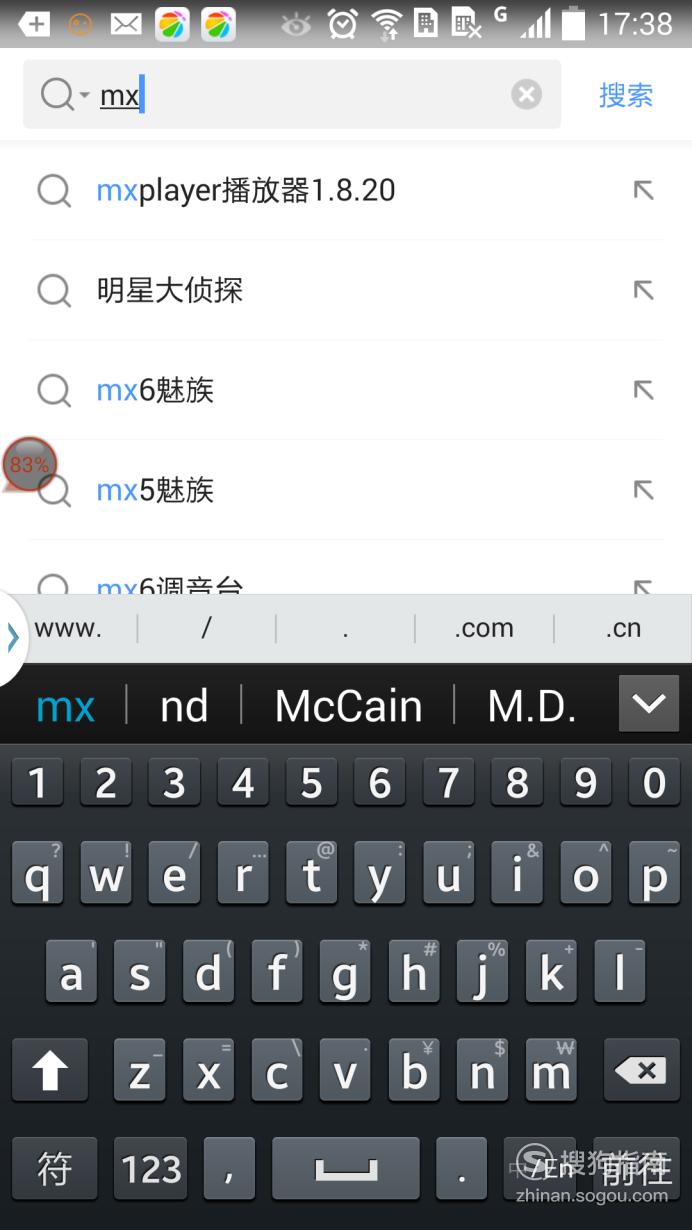Switch to the 123 number keyboard

point(151,1168)
